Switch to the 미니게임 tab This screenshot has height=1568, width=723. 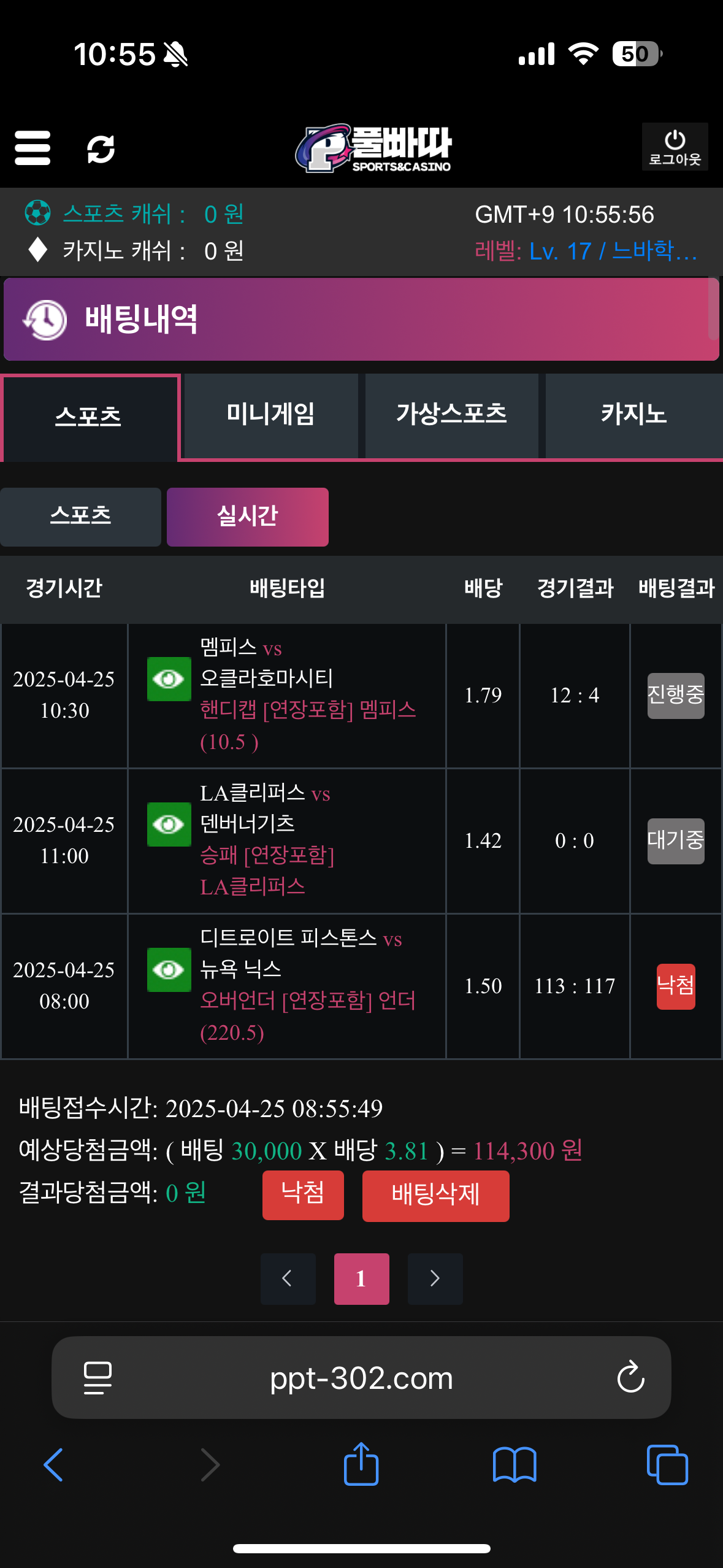click(x=270, y=415)
